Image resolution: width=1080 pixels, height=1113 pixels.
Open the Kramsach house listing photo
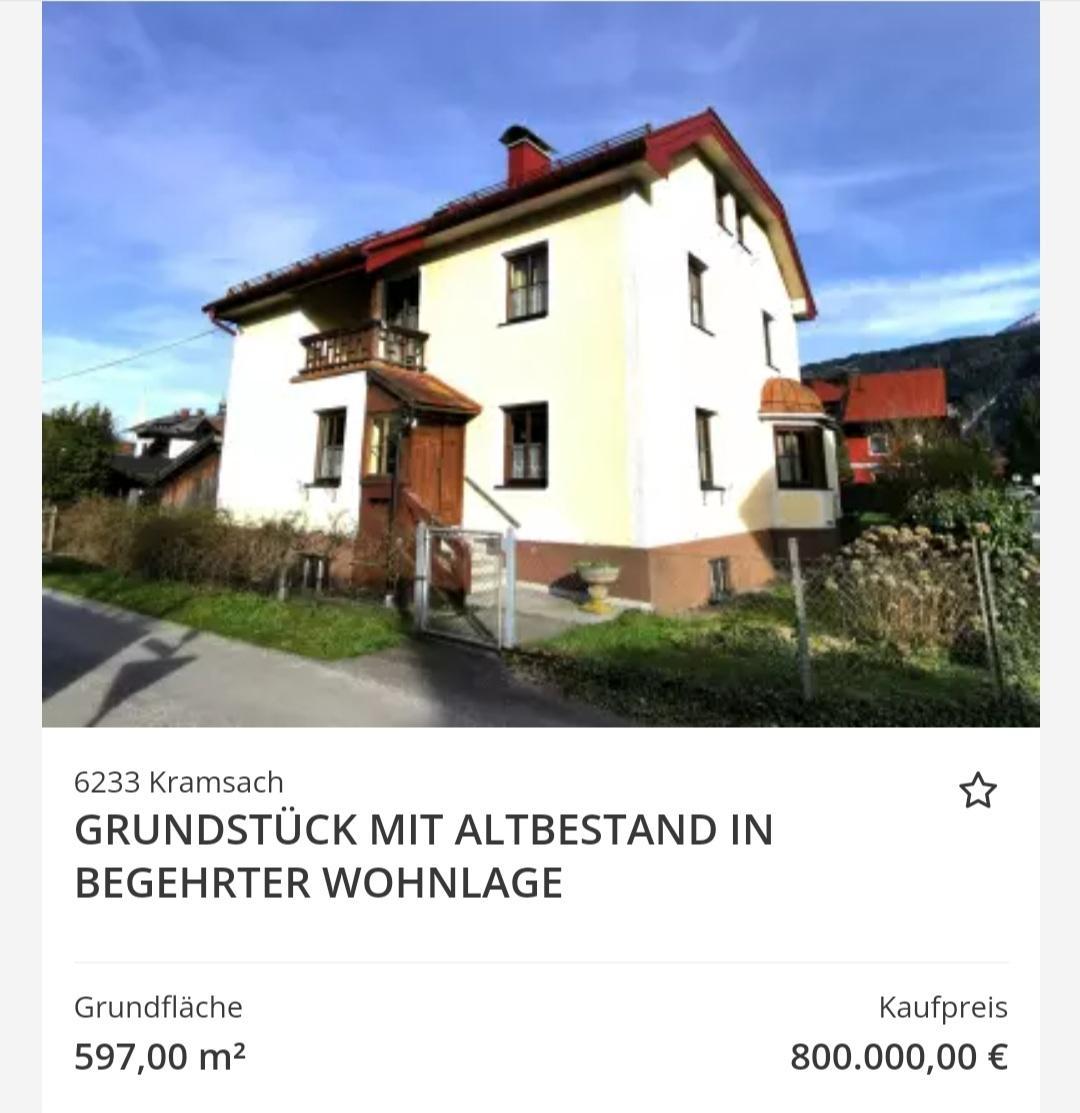(540, 364)
